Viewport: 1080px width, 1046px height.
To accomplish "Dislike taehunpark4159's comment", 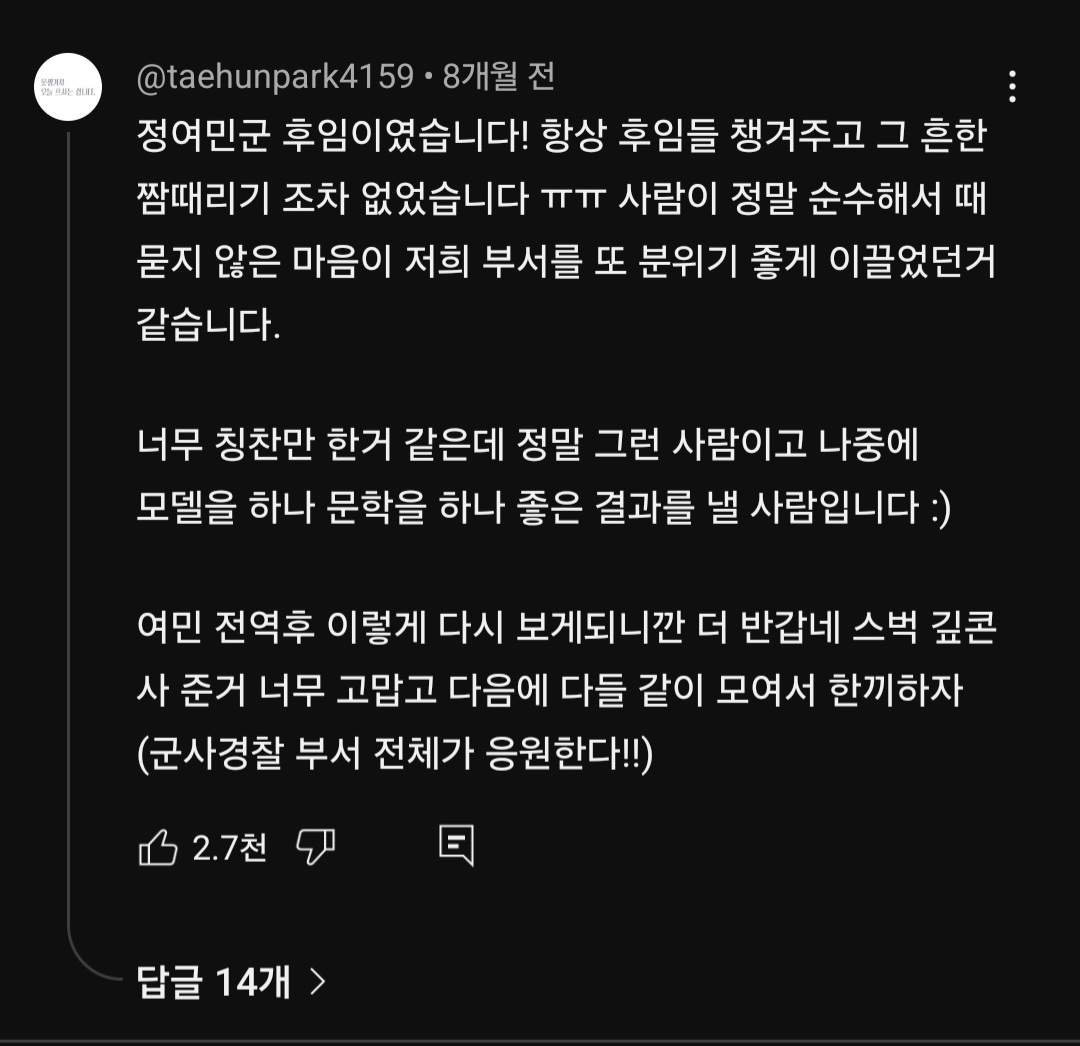I will 316,848.
